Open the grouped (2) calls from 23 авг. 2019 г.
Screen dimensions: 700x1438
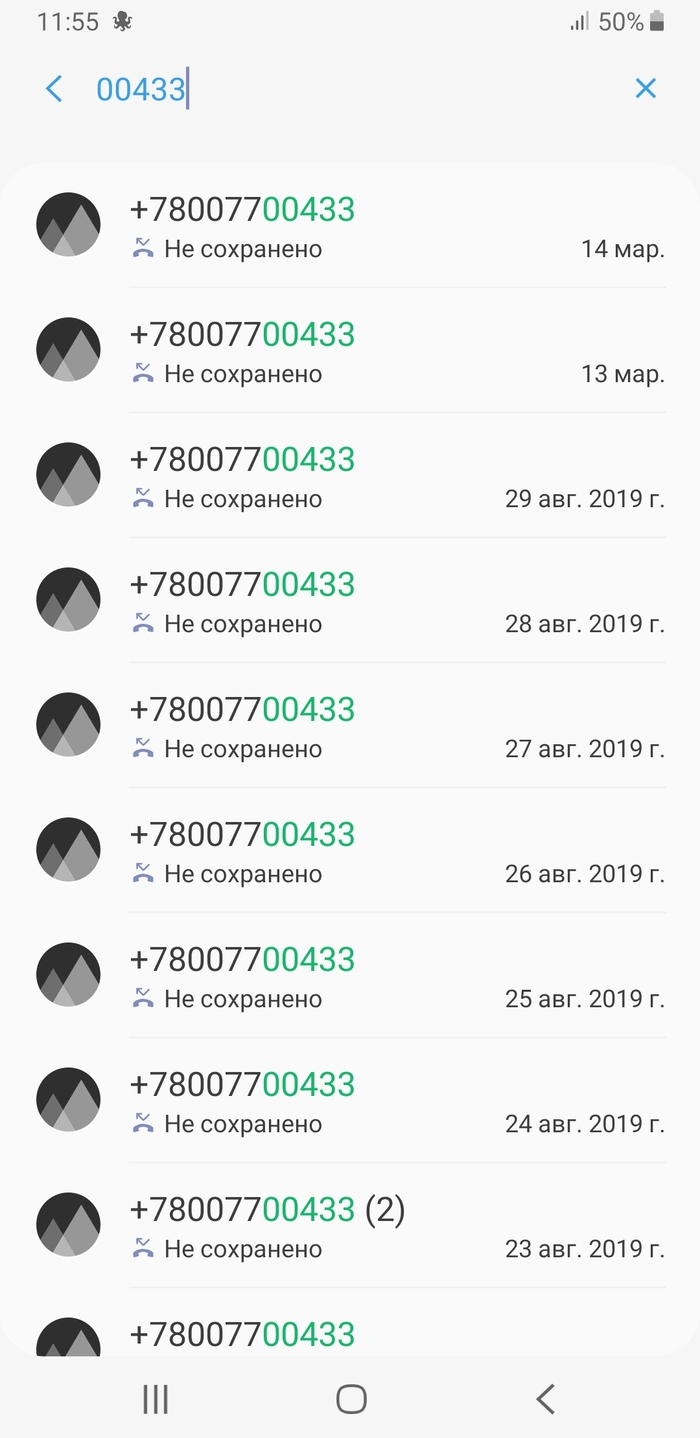(x=397, y=1227)
